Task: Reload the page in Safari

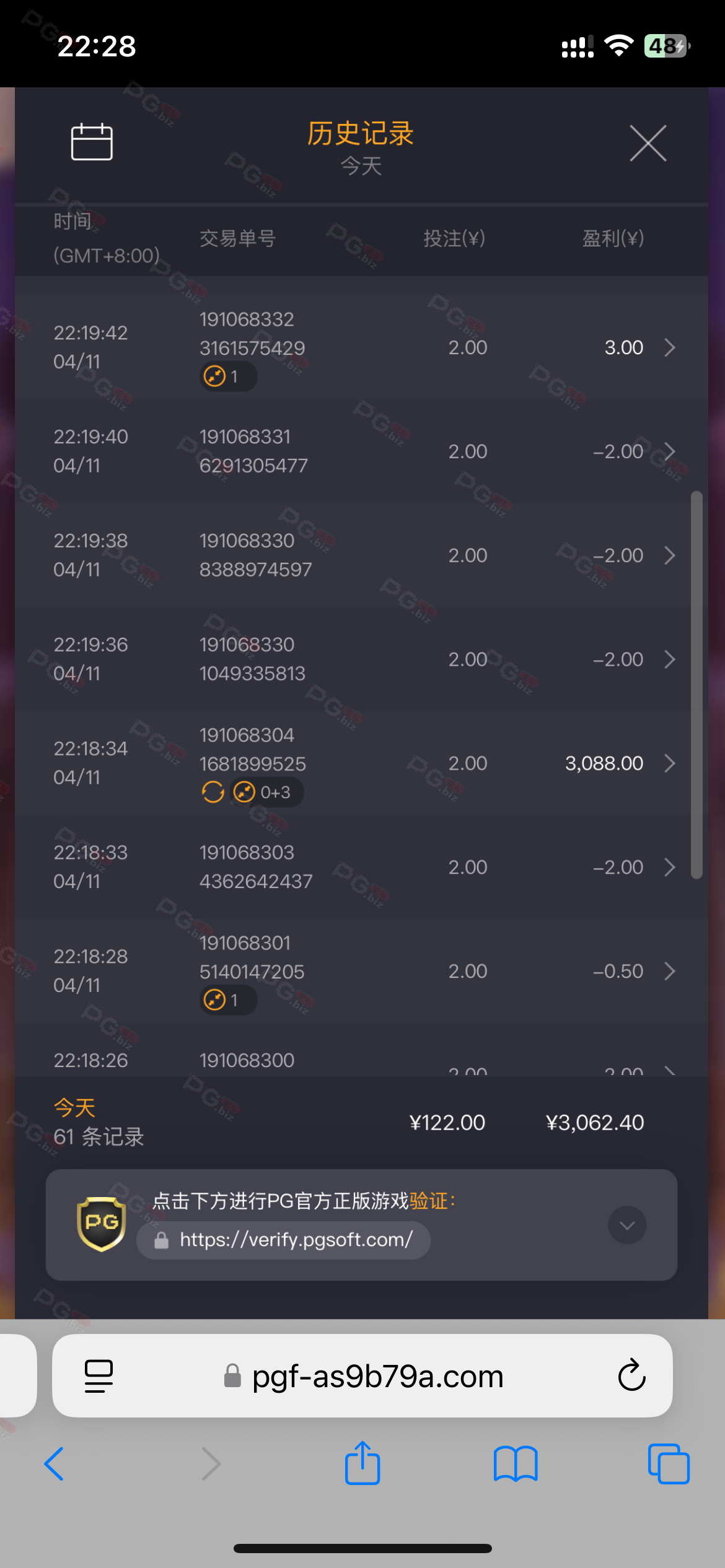Action: [x=631, y=1375]
